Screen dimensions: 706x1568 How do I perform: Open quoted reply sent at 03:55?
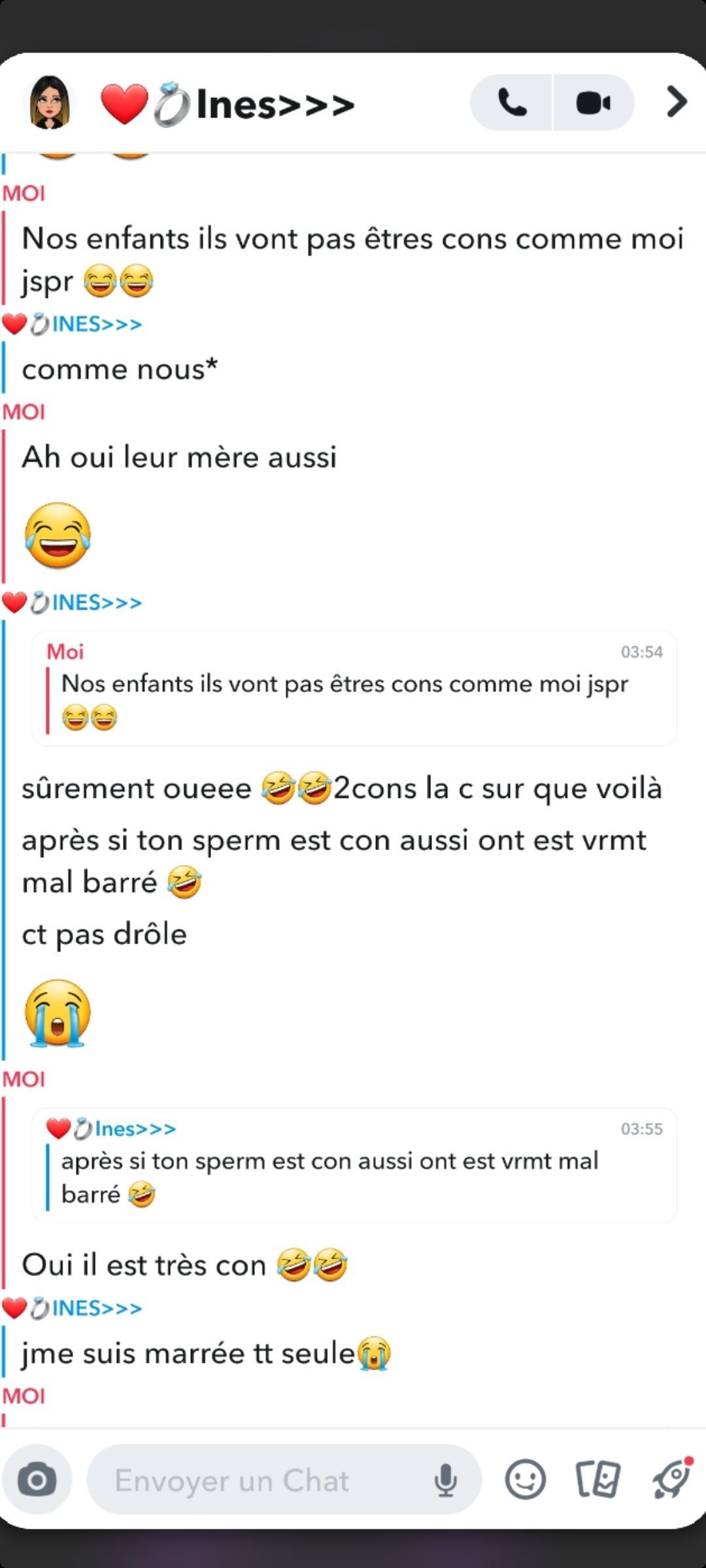[x=354, y=1166]
